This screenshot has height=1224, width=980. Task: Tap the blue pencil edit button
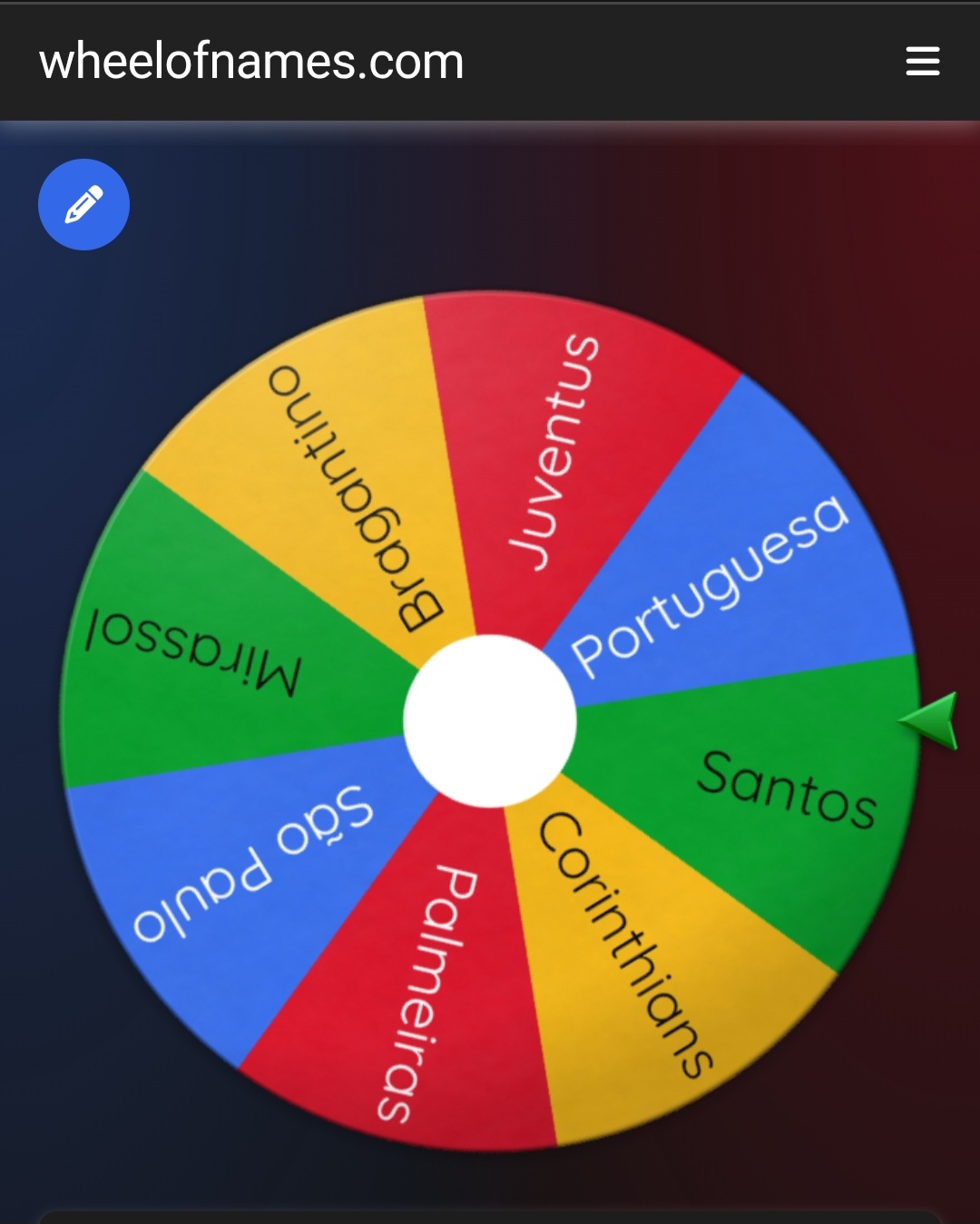83,204
